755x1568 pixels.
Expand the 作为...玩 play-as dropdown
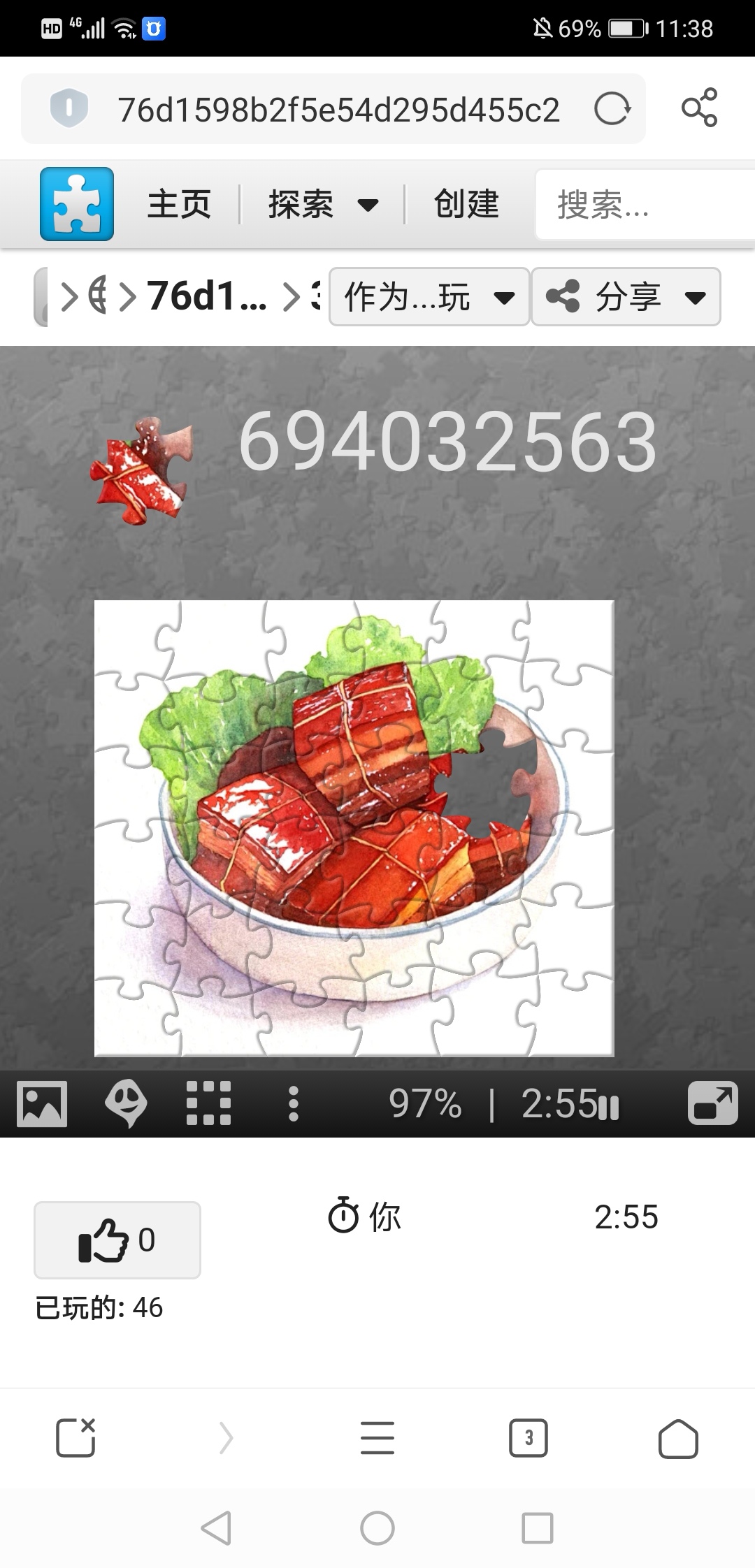[429, 297]
